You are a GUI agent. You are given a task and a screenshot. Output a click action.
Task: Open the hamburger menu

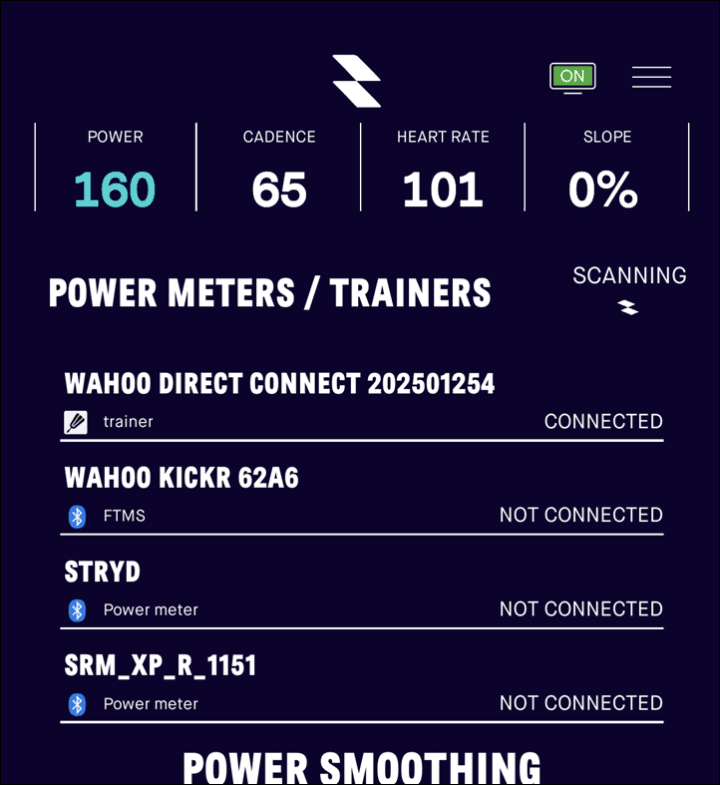pos(651,77)
